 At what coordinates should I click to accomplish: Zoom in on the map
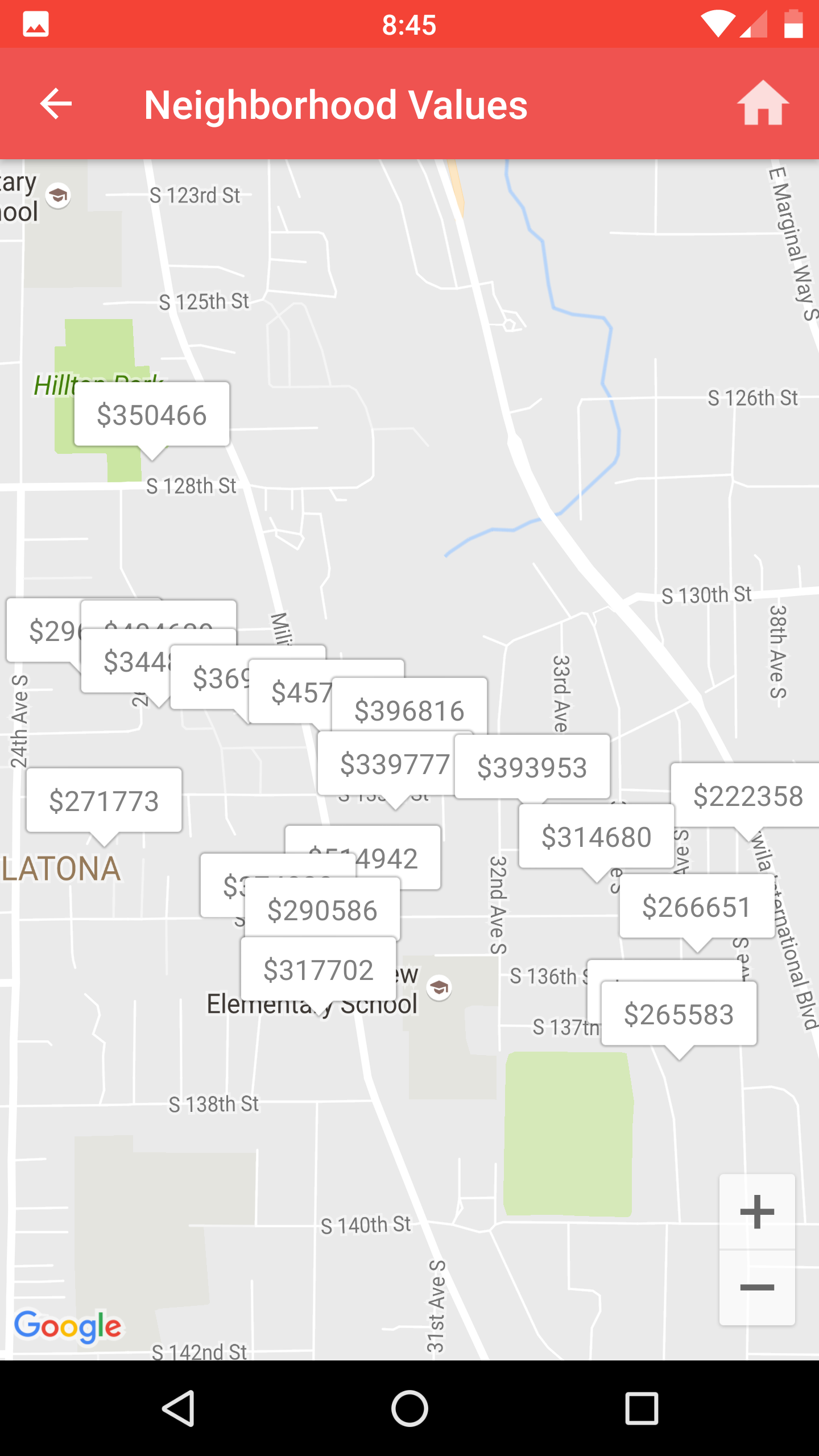tap(756, 1212)
